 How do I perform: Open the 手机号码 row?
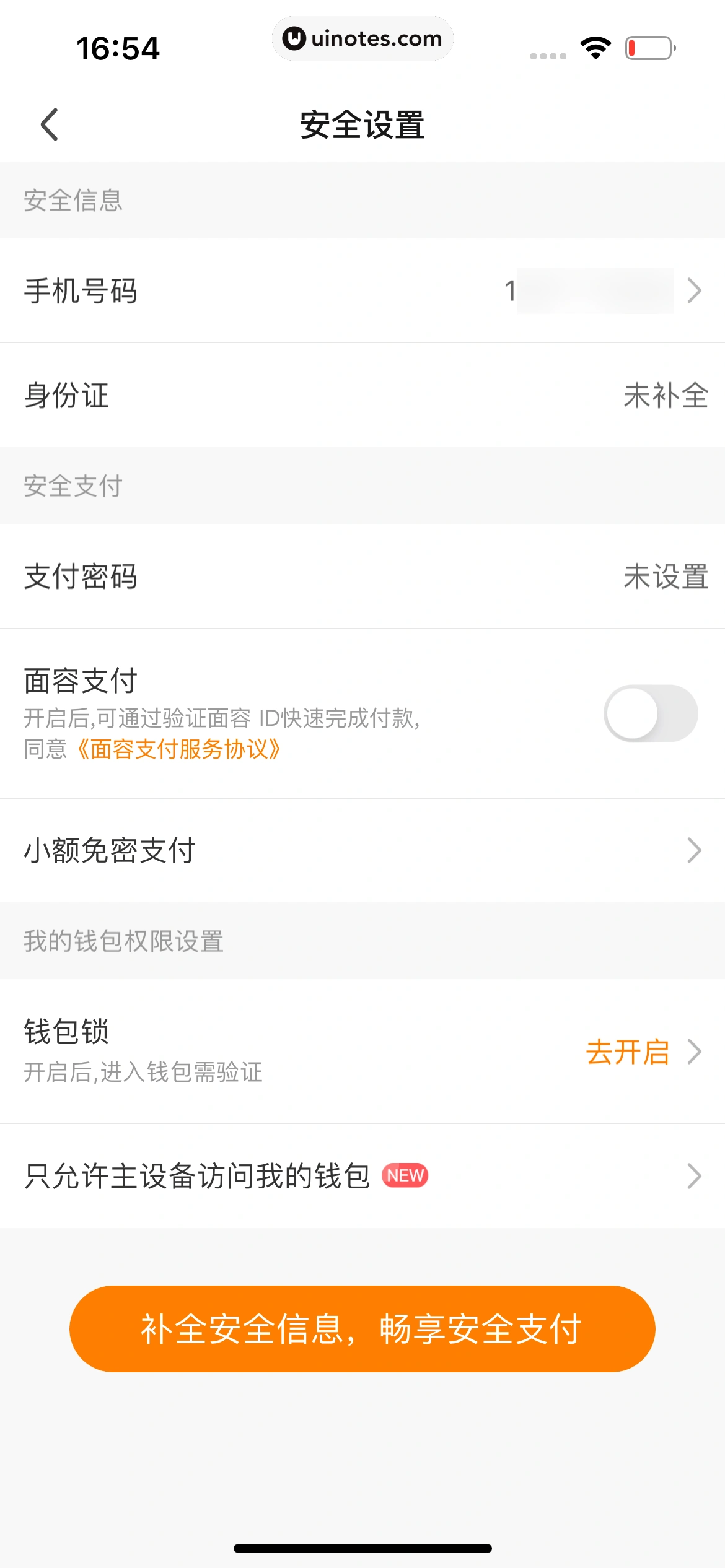pyautogui.click(x=362, y=290)
